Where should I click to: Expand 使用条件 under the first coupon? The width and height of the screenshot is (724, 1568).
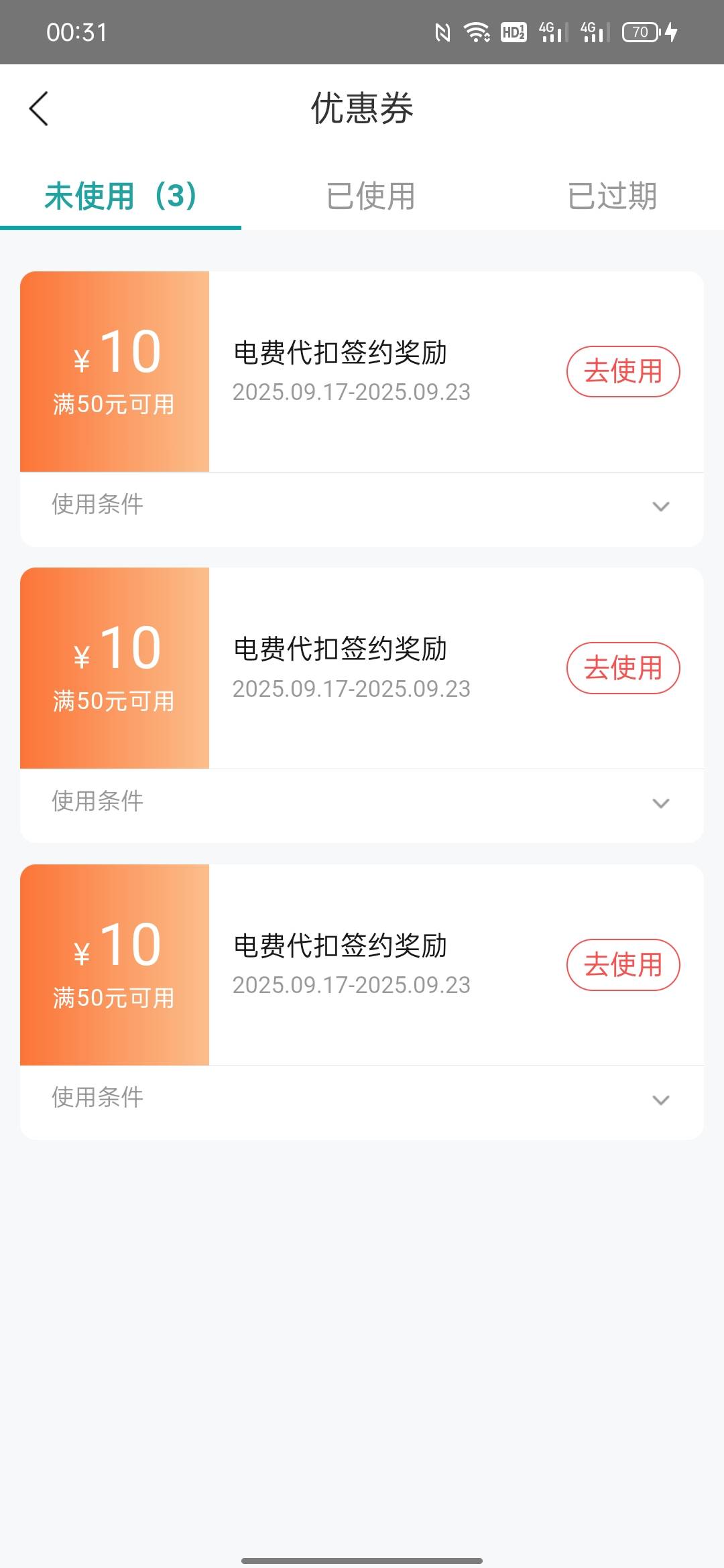[x=362, y=506]
